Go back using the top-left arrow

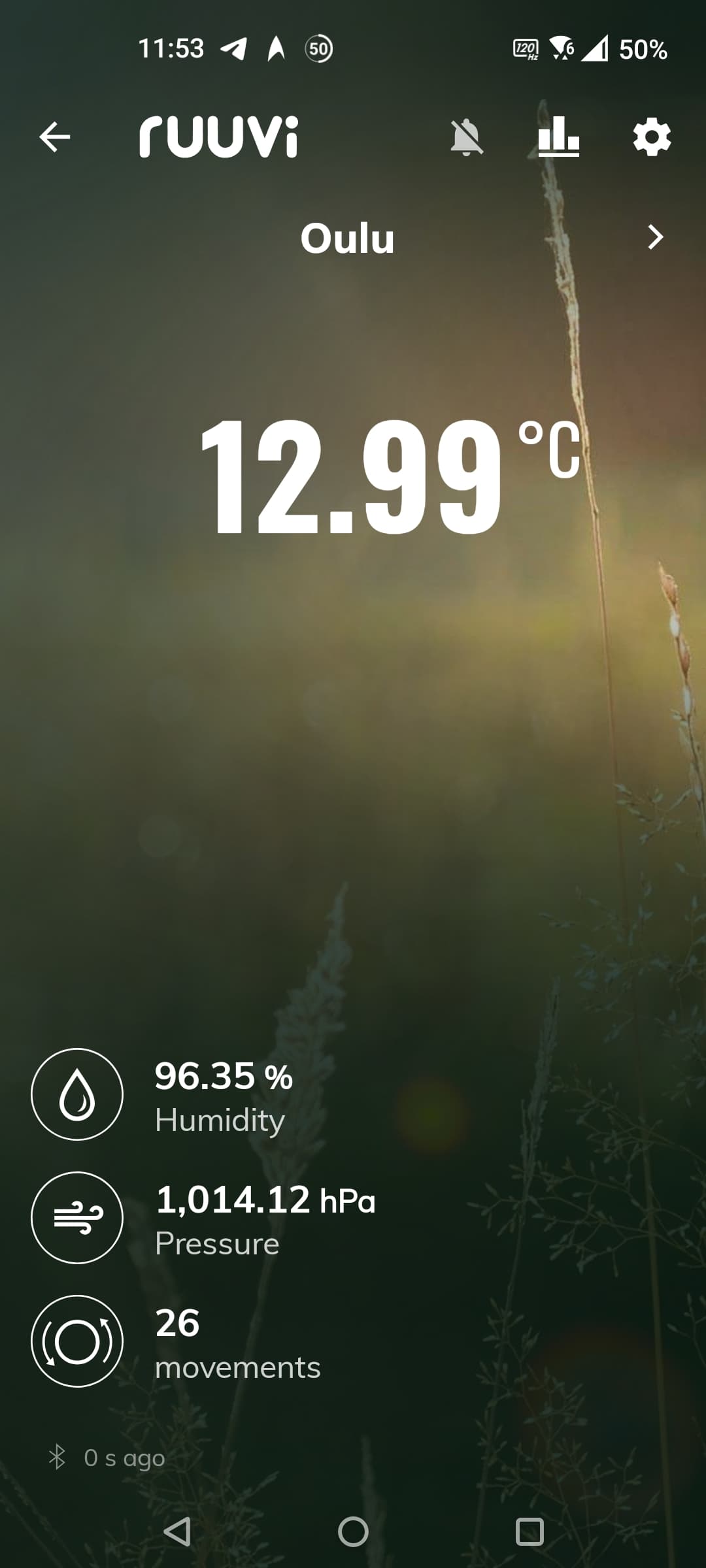pos(54,137)
